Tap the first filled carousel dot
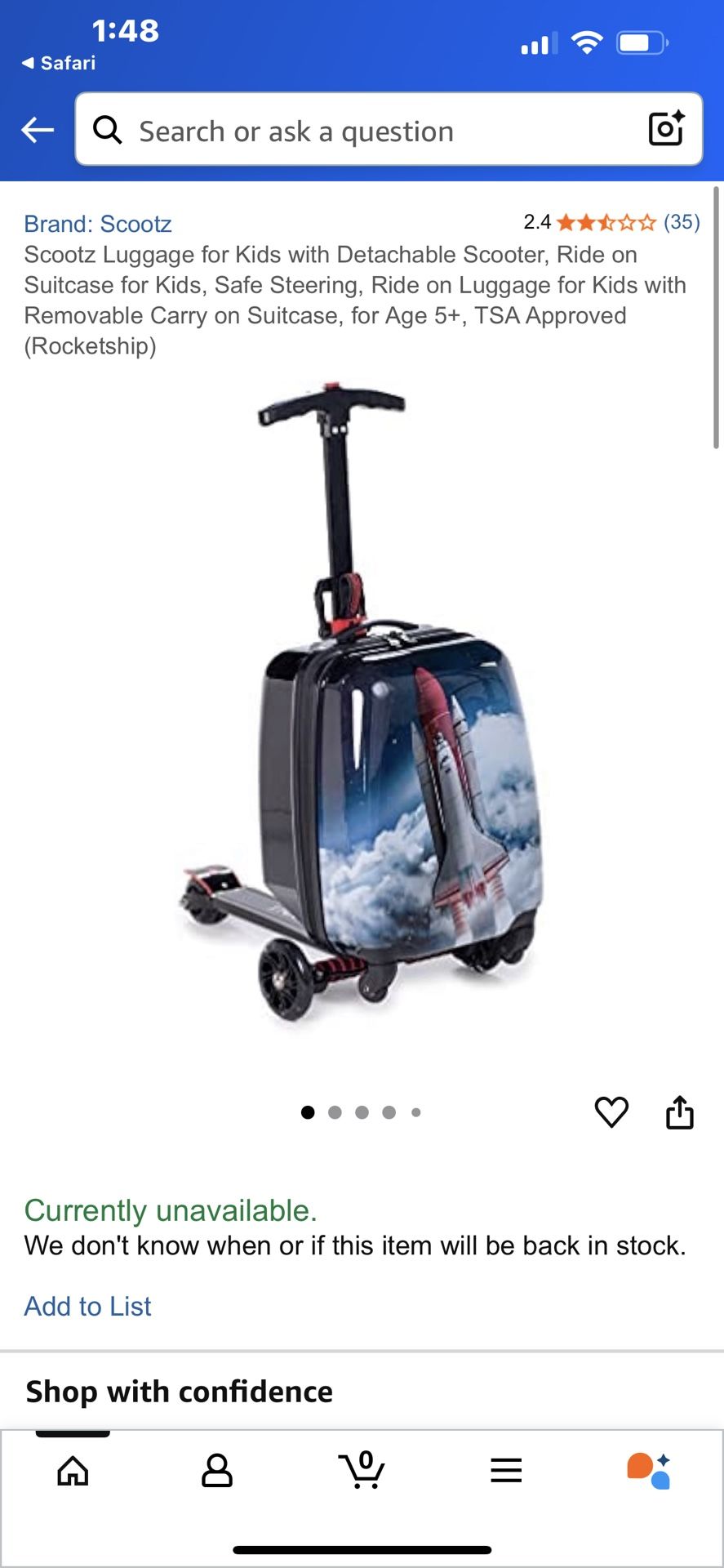The height and width of the screenshot is (1568, 724). pyautogui.click(x=308, y=1111)
